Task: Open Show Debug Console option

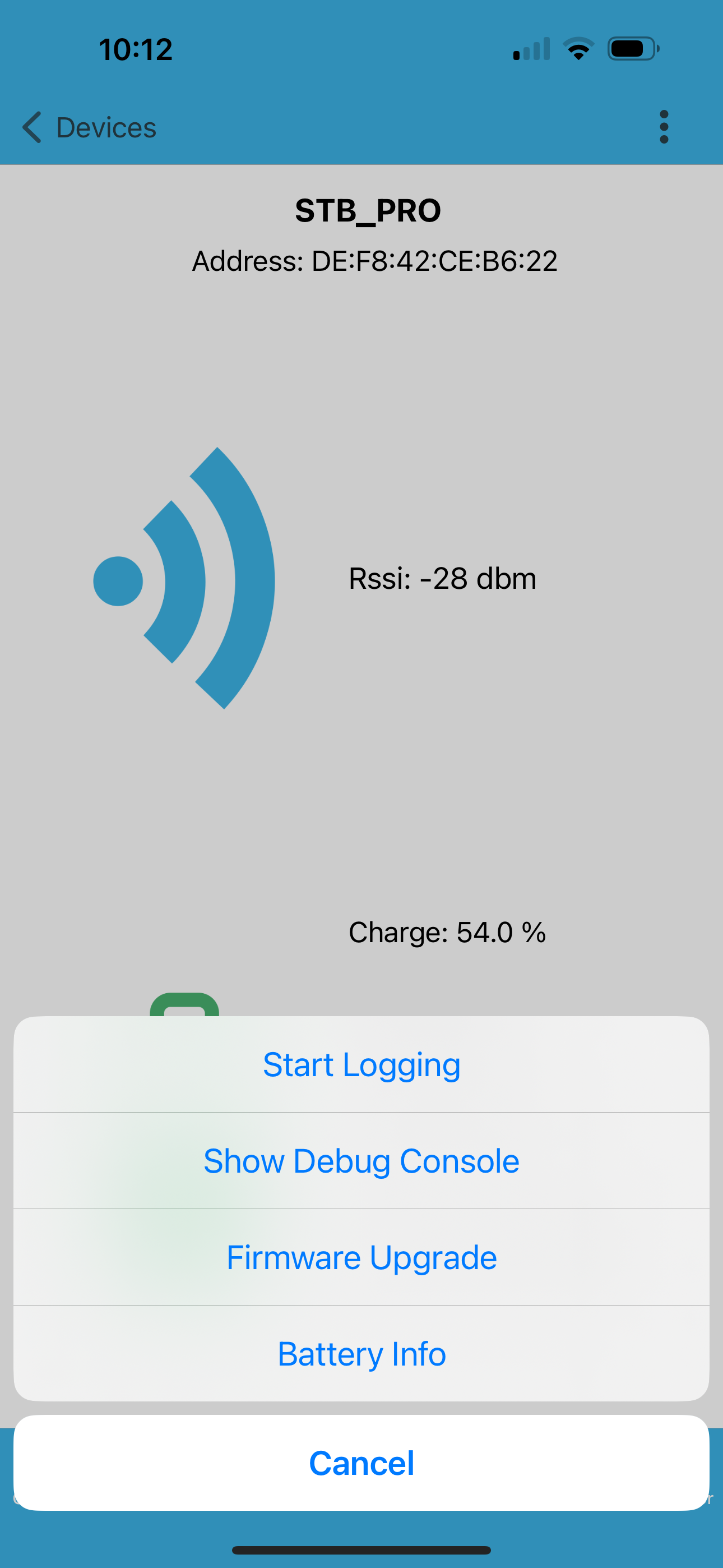Action: [x=361, y=1161]
